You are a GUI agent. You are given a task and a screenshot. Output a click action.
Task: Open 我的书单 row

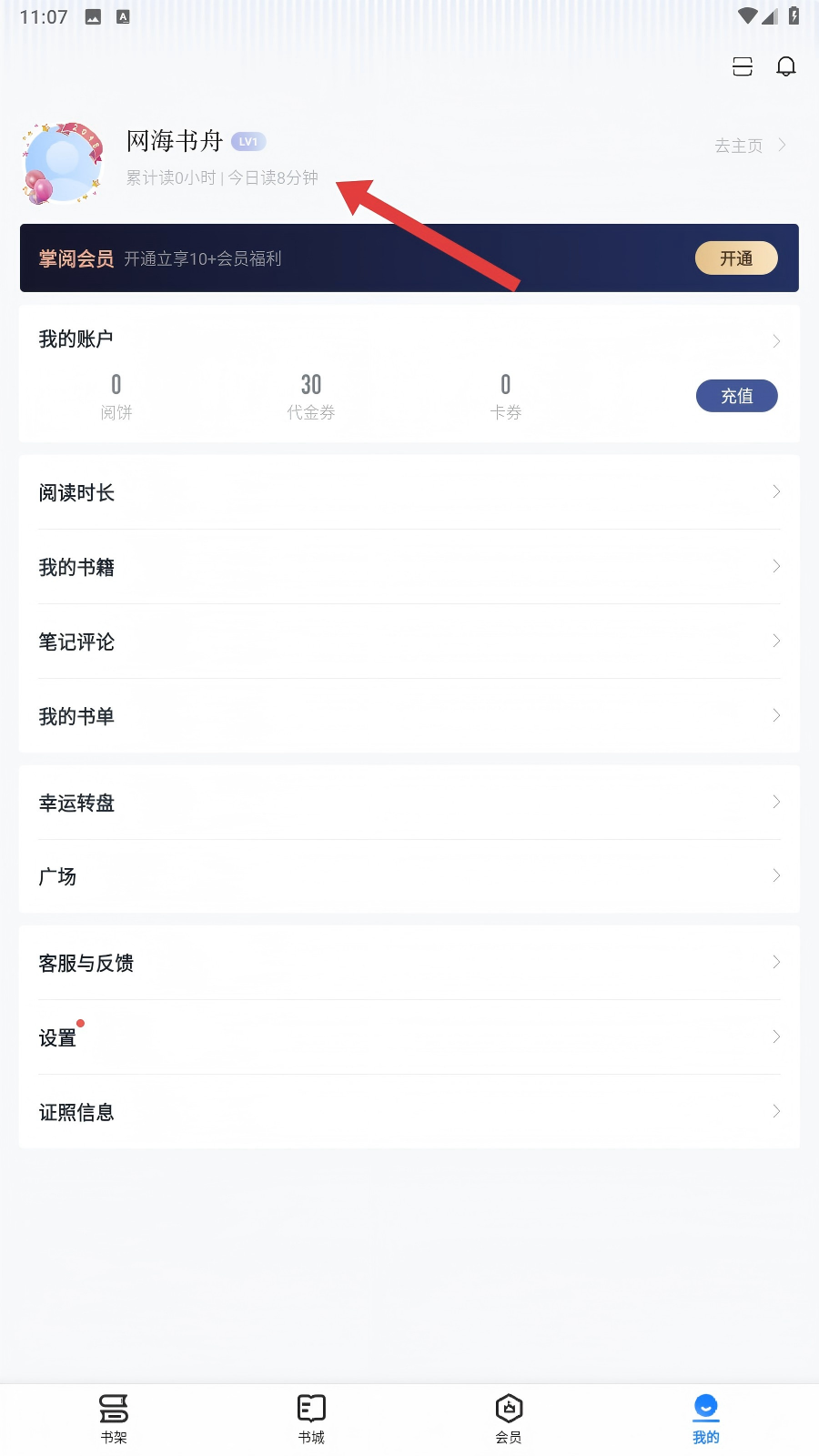409,716
